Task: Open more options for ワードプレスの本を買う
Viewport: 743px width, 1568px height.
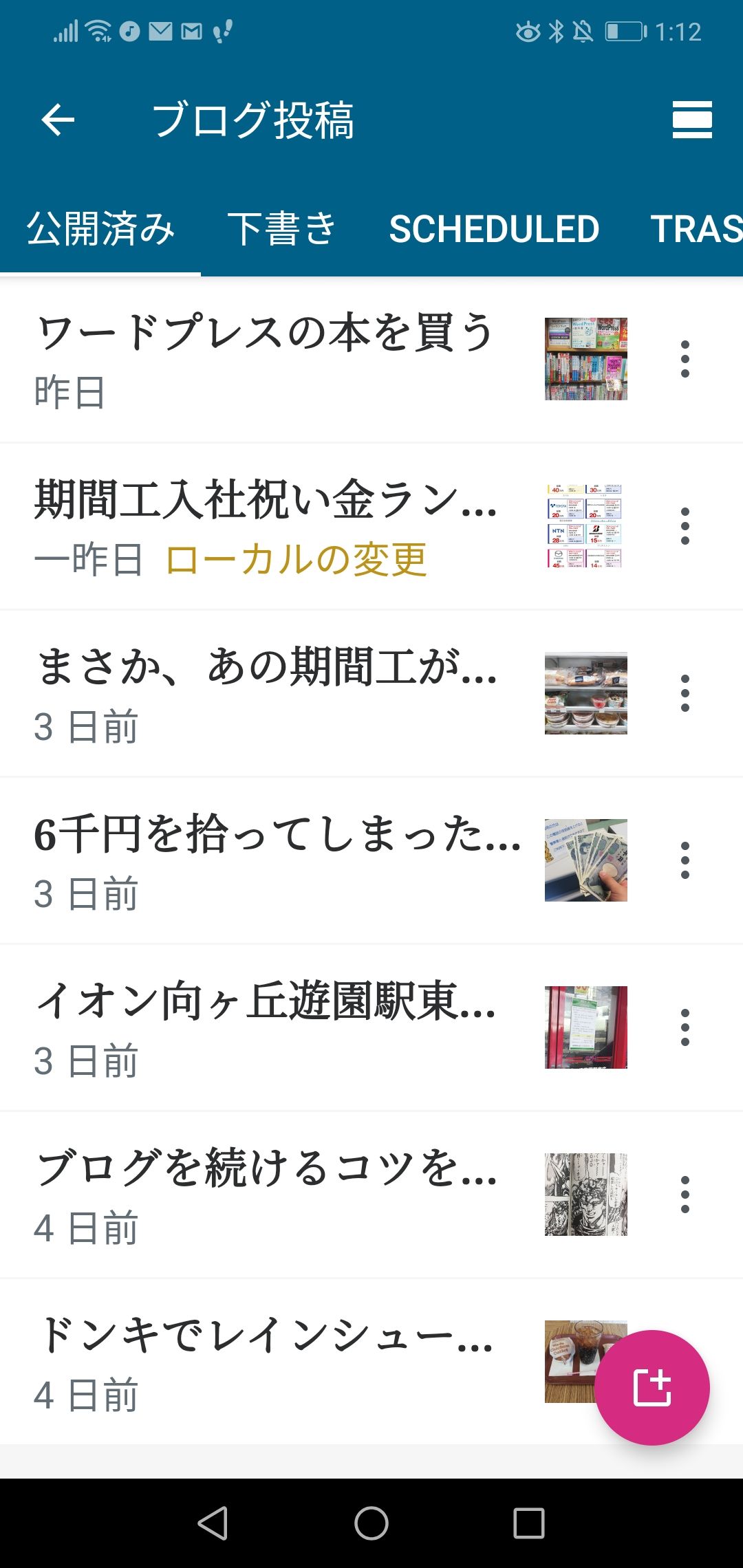Action: (x=685, y=359)
